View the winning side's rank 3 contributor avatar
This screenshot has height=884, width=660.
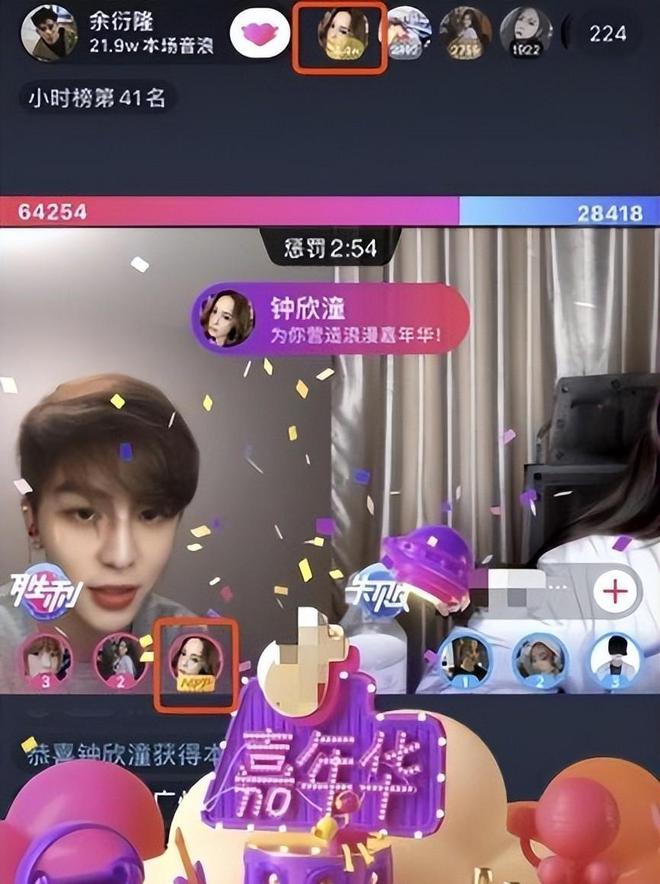pos(45,660)
